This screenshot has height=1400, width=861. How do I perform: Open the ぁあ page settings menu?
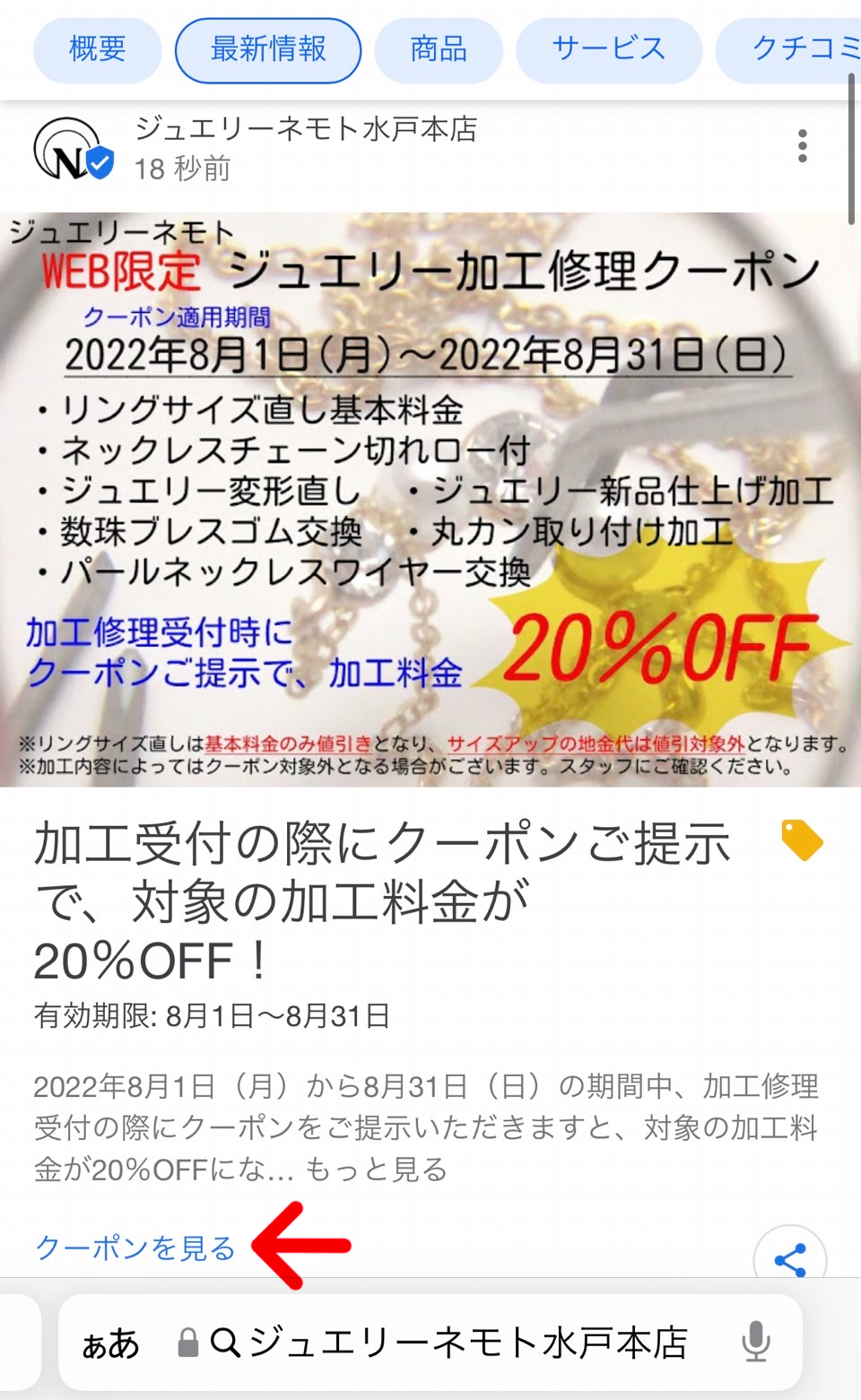coord(110,1343)
